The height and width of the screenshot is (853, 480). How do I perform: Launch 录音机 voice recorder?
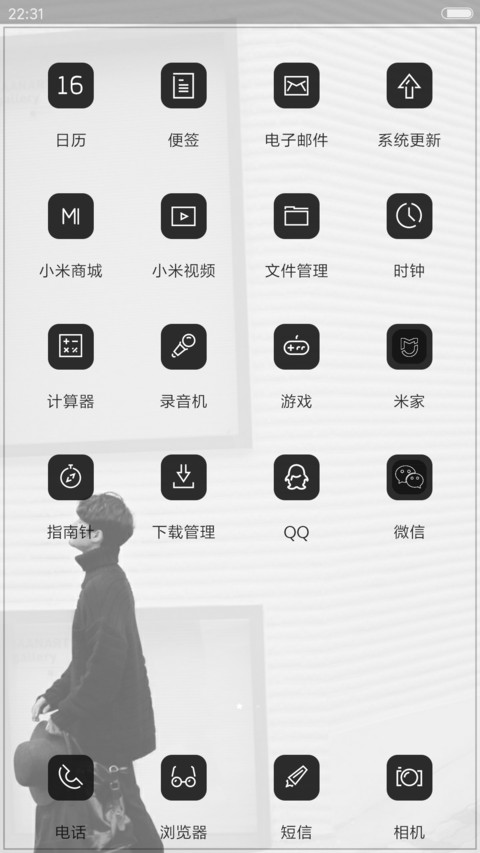[183, 347]
